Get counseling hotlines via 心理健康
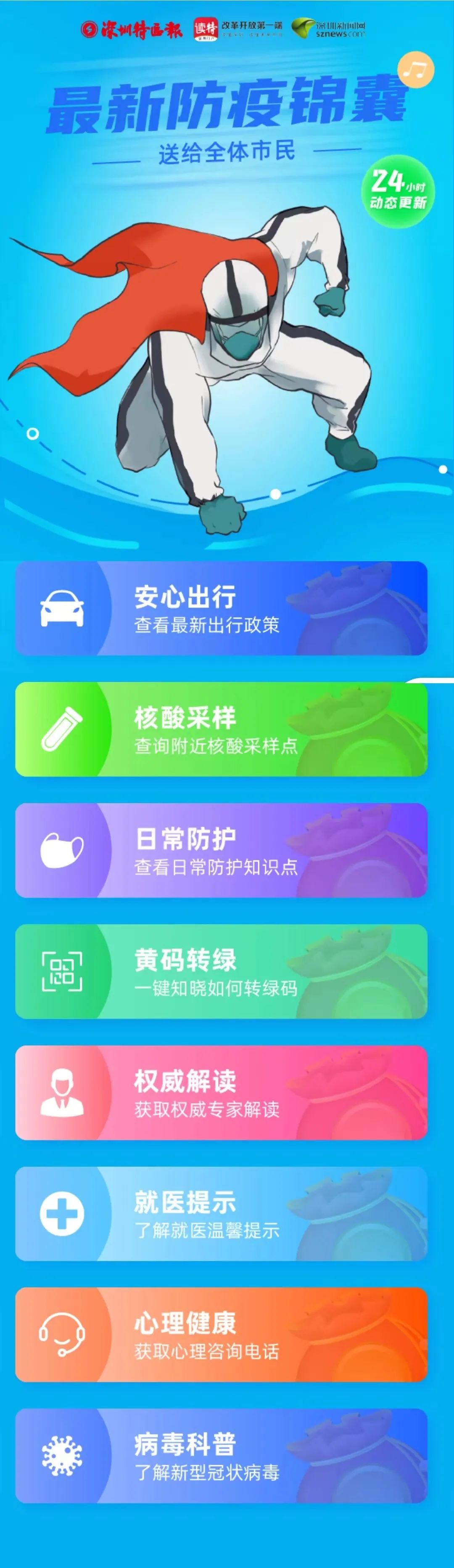Image resolution: width=454 pixels, height=1568 pixels. [221, 1335]
